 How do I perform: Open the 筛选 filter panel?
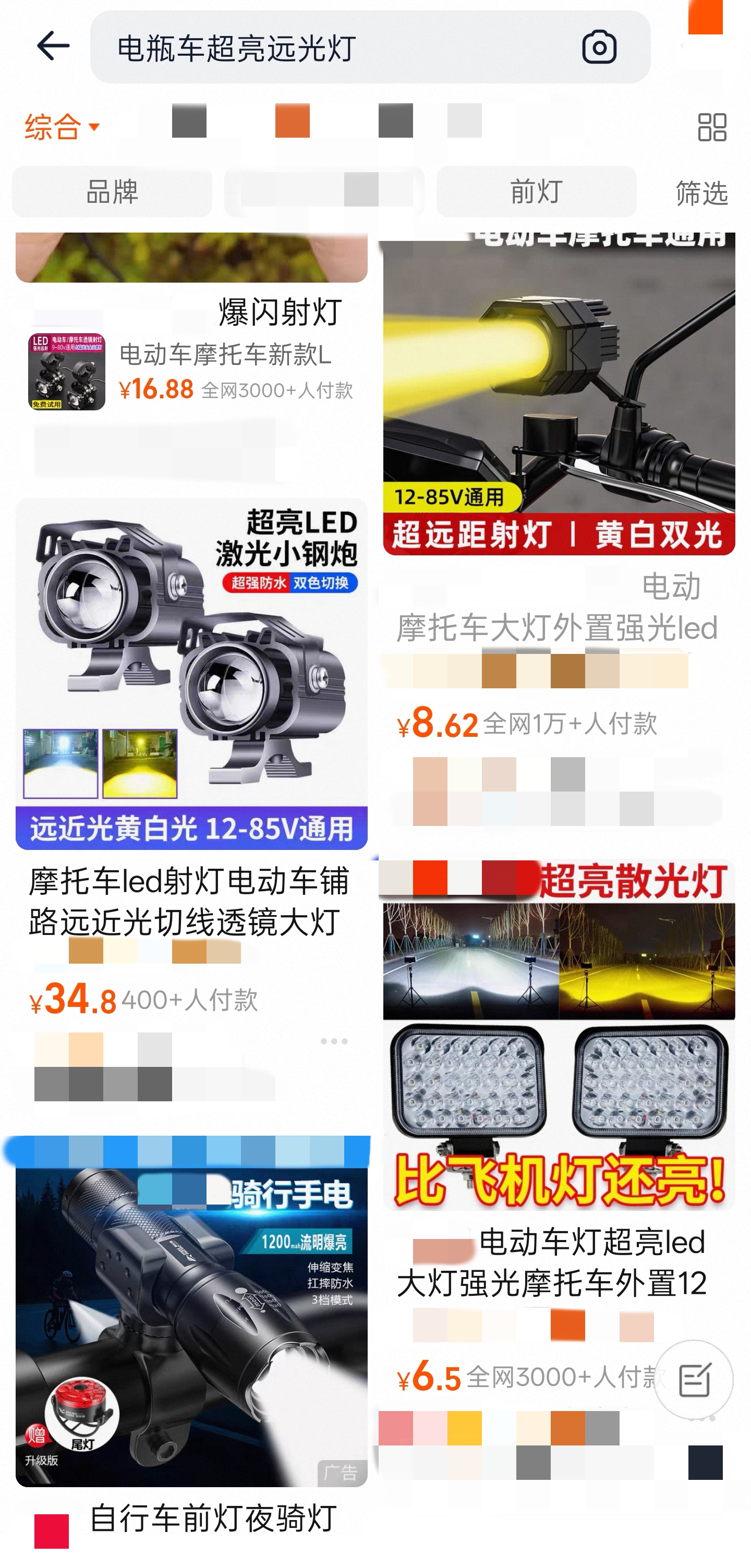tap(701, 193)
